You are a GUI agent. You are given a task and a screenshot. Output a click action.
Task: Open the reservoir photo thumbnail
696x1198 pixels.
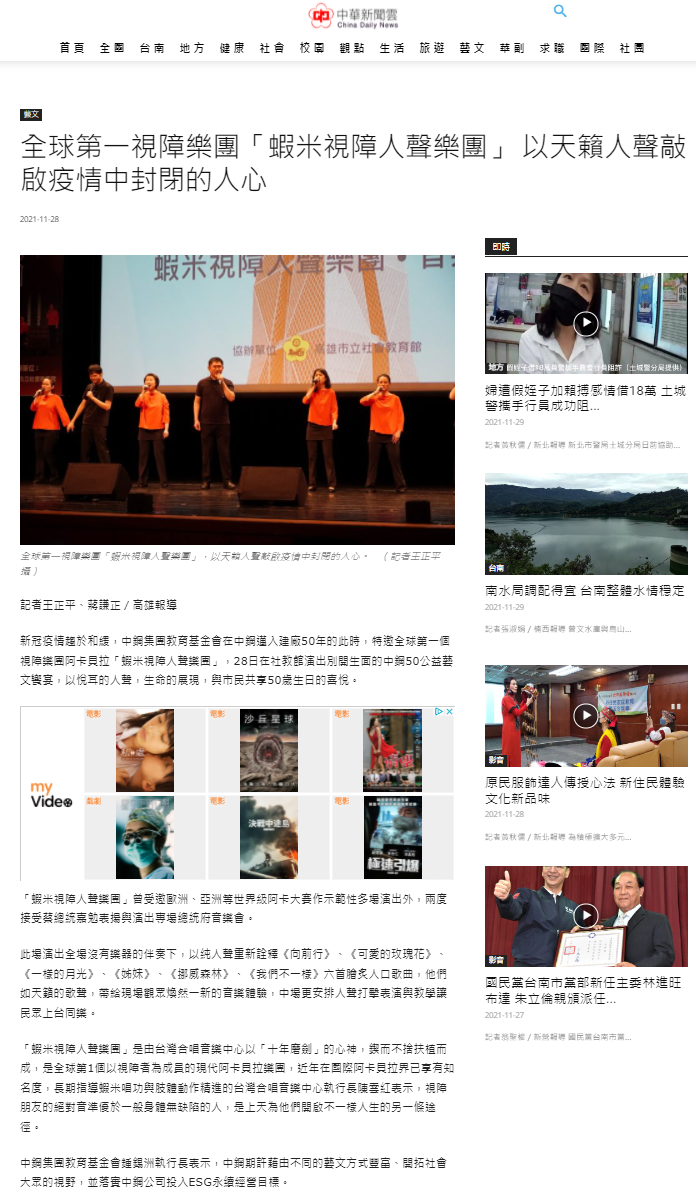586,523
